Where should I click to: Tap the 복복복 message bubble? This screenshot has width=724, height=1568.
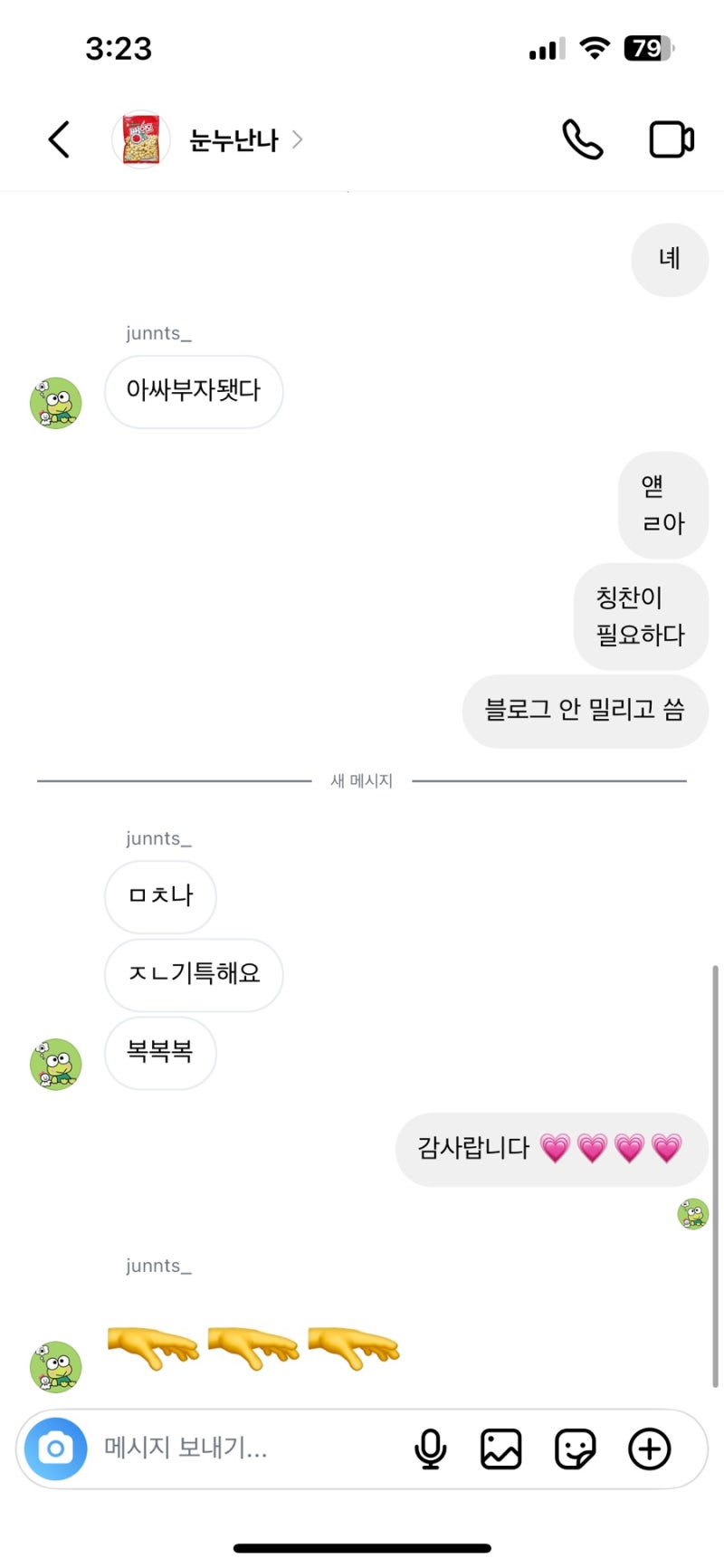point(160,1053)
